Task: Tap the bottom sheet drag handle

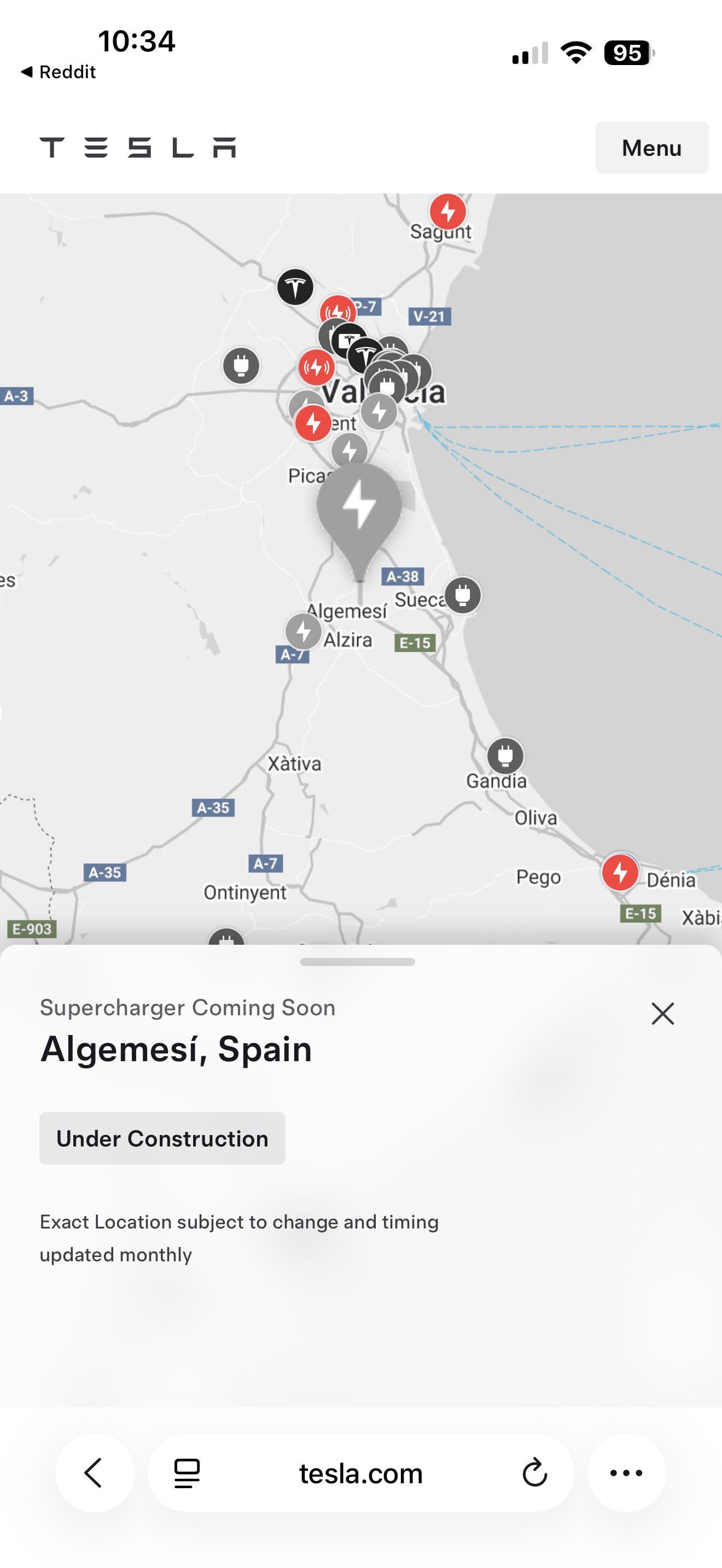Action: click(357, 962)
